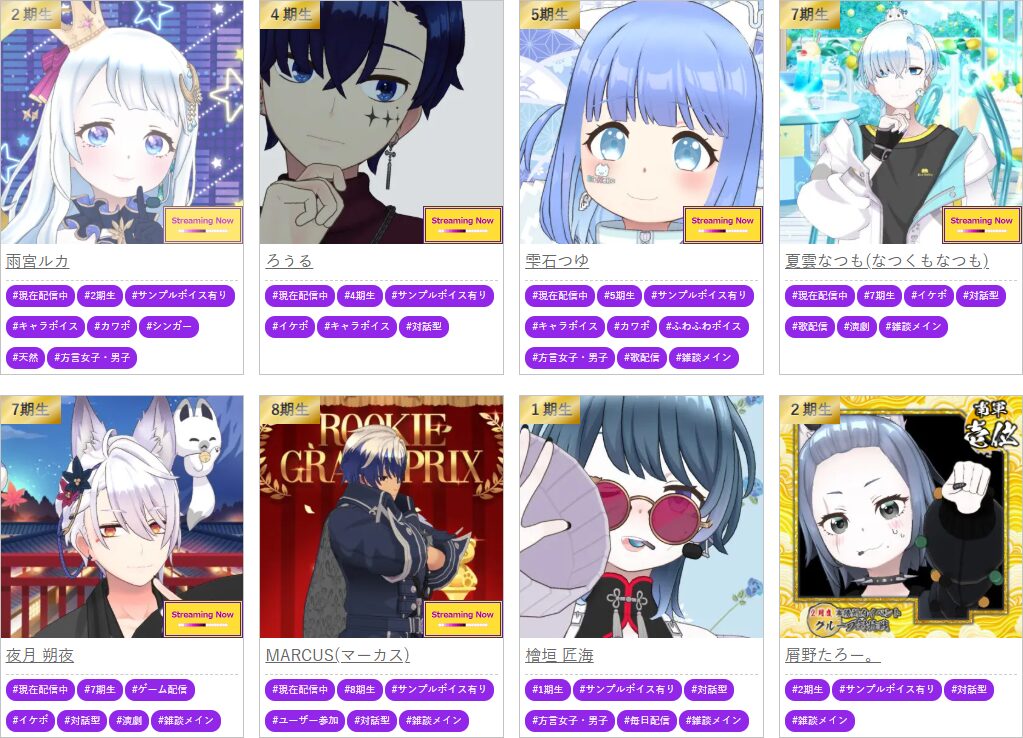Open ろうる profile link
Screen dimensions: 1023x738
point(289,261)
